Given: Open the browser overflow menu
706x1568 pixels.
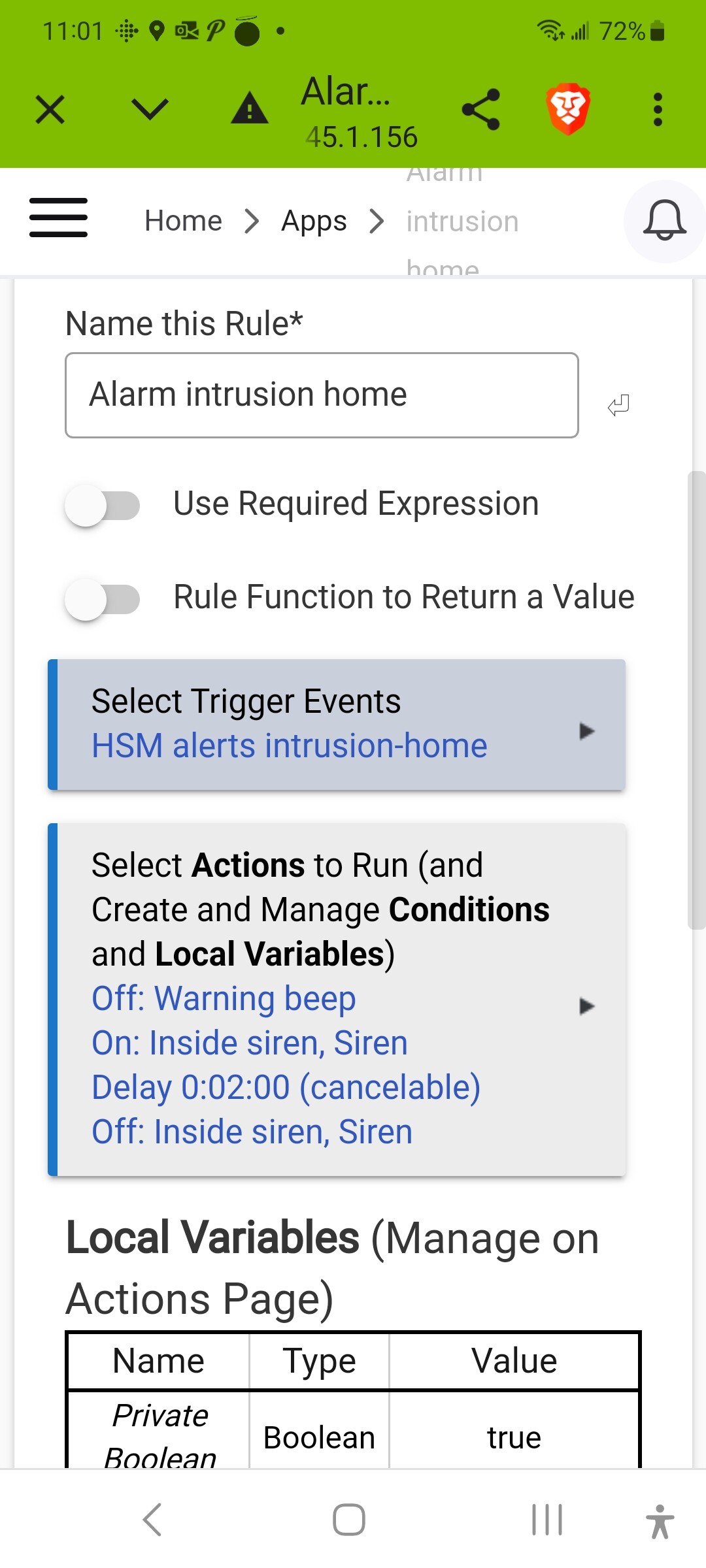Looking at the screenshot, I should 658,109.
